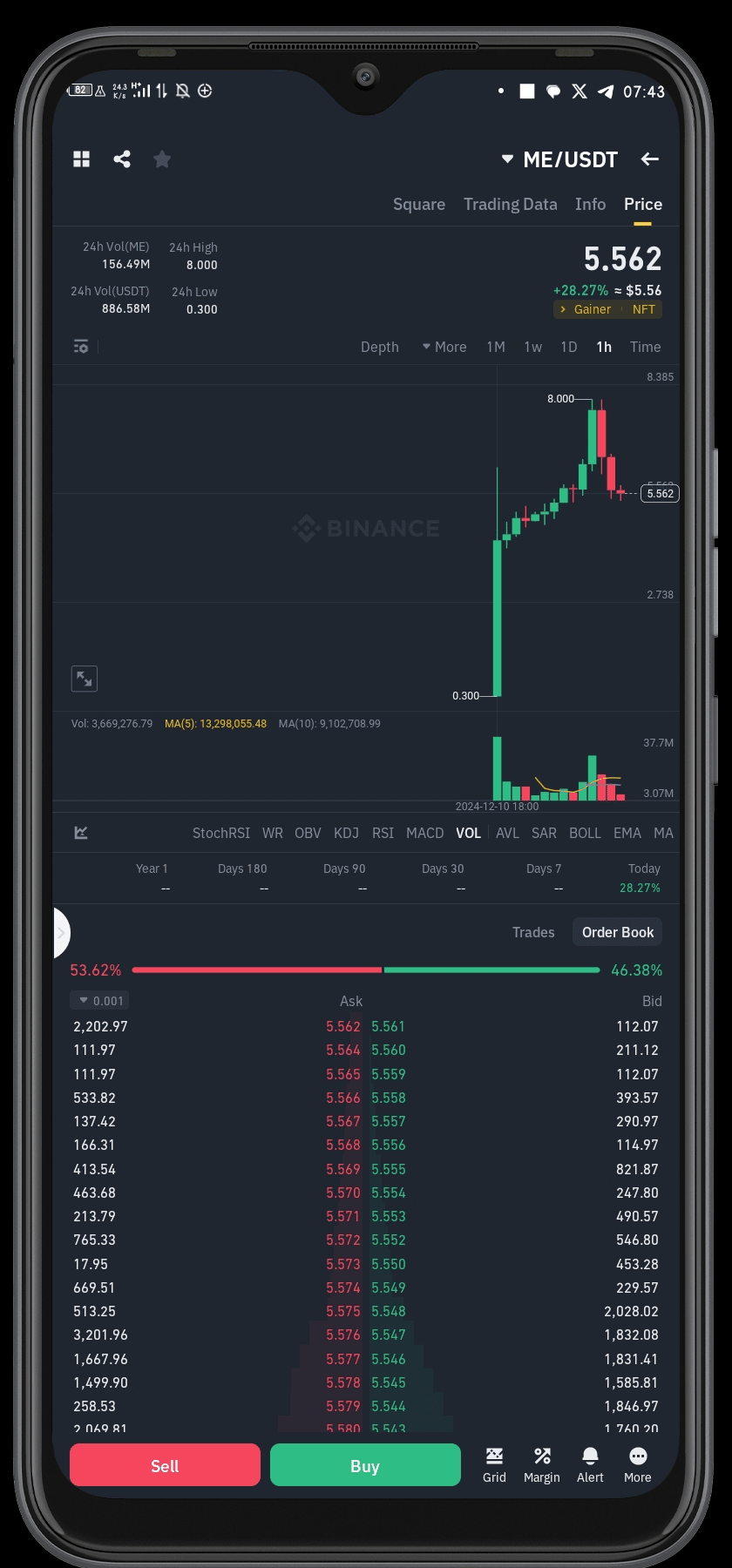Share the ME/USDT pair
732x1568 pixels.
(x=122, y=159)
